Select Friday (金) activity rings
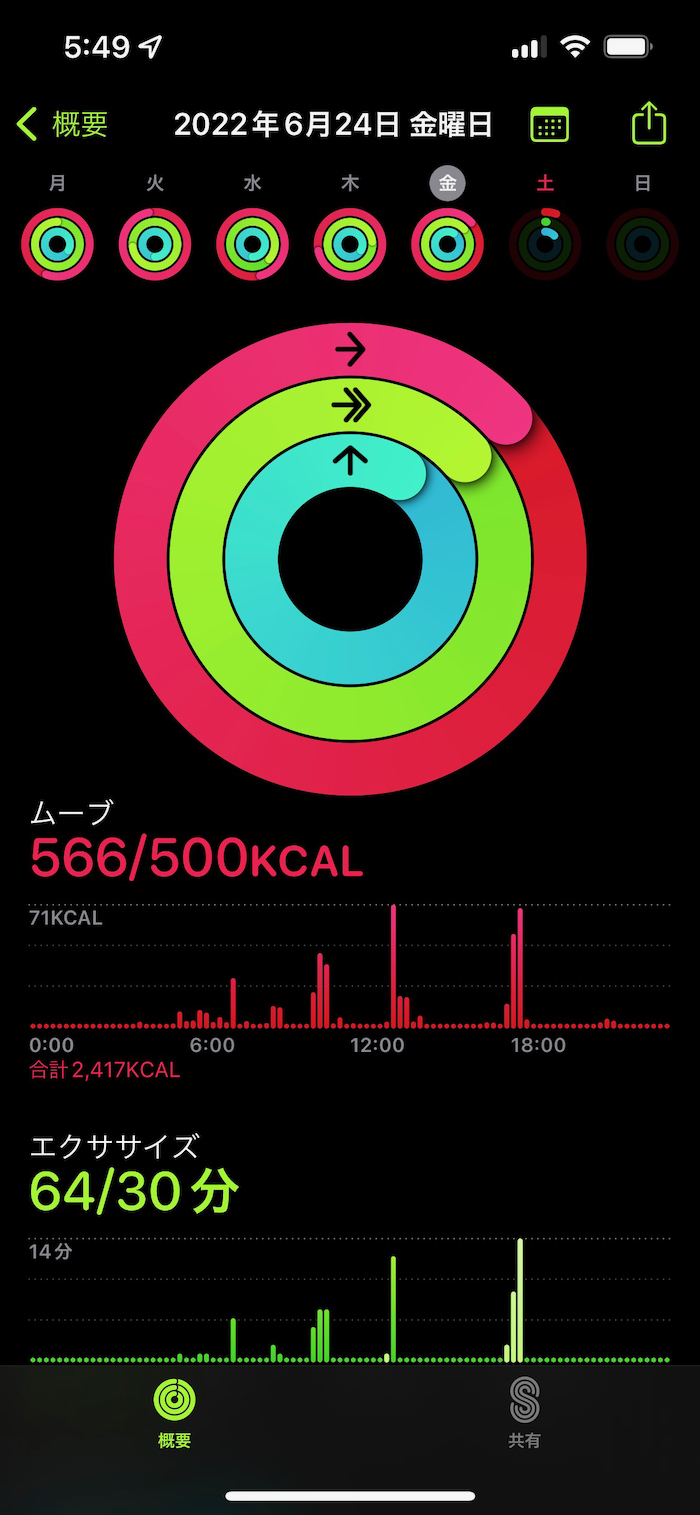 point(447,244)
